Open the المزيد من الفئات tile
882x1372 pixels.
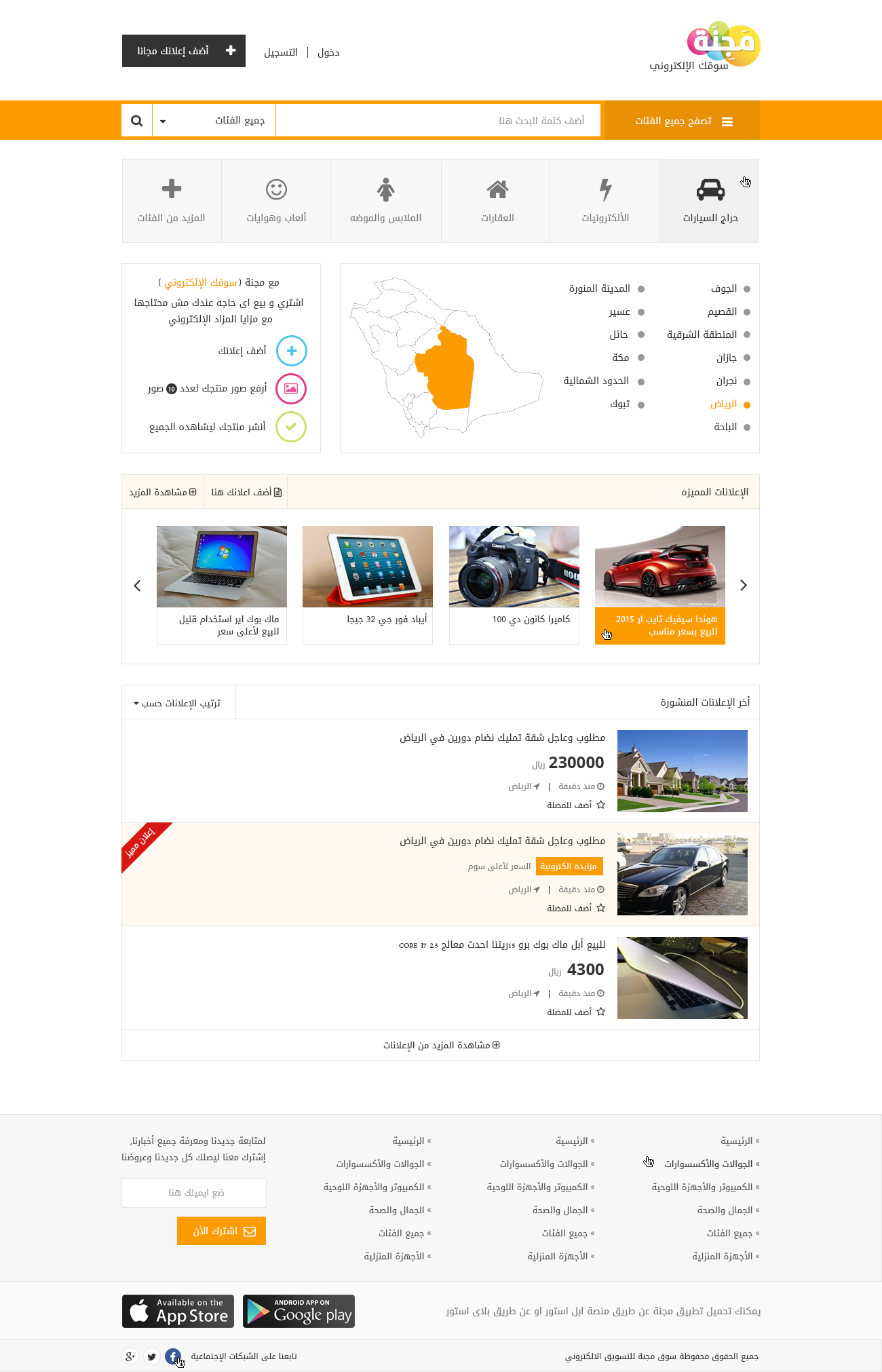coord(172,201)
